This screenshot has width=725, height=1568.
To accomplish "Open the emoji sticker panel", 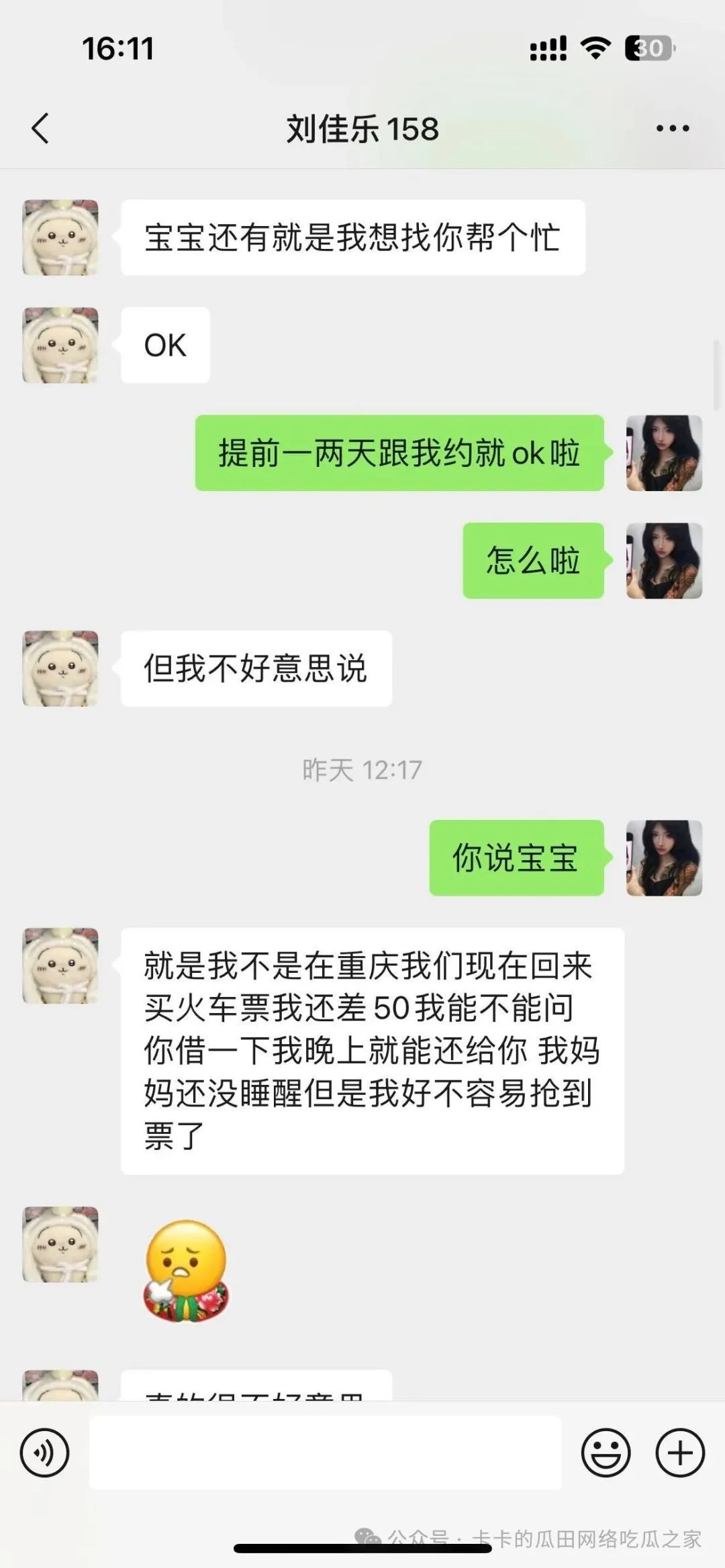I will (x=606, y=1453).
